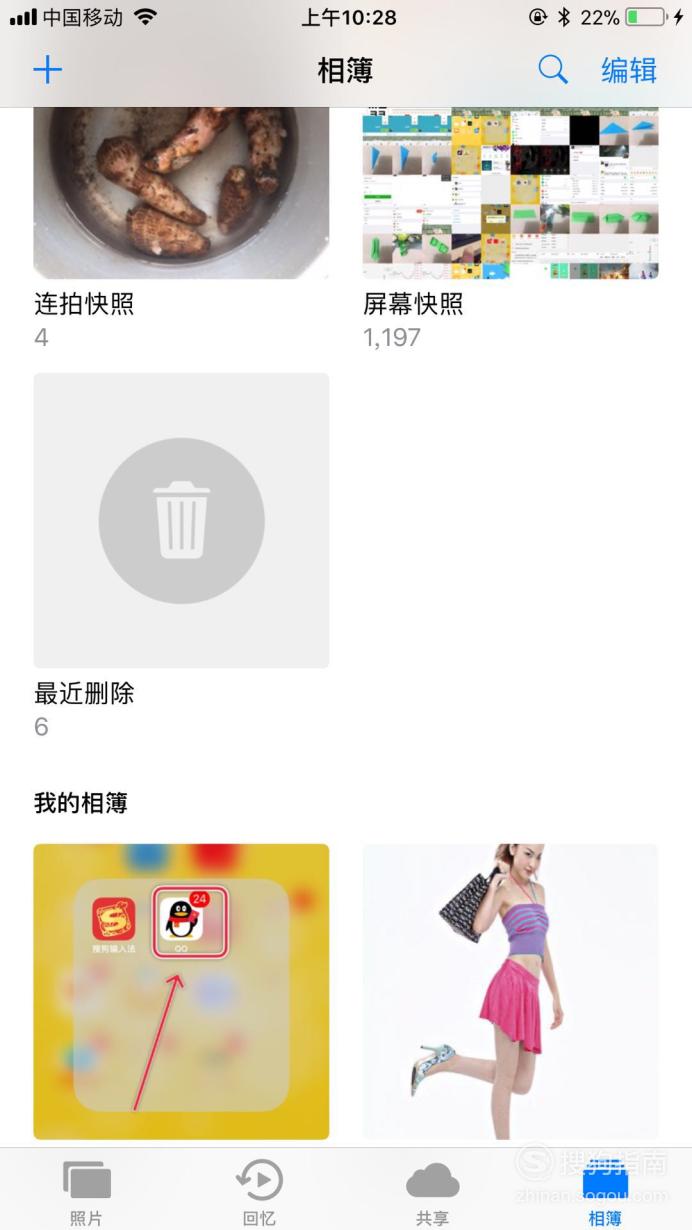Open the album showing woman in pink skirt
Viewport: 692px width, 1230px height.
(510, 991)
